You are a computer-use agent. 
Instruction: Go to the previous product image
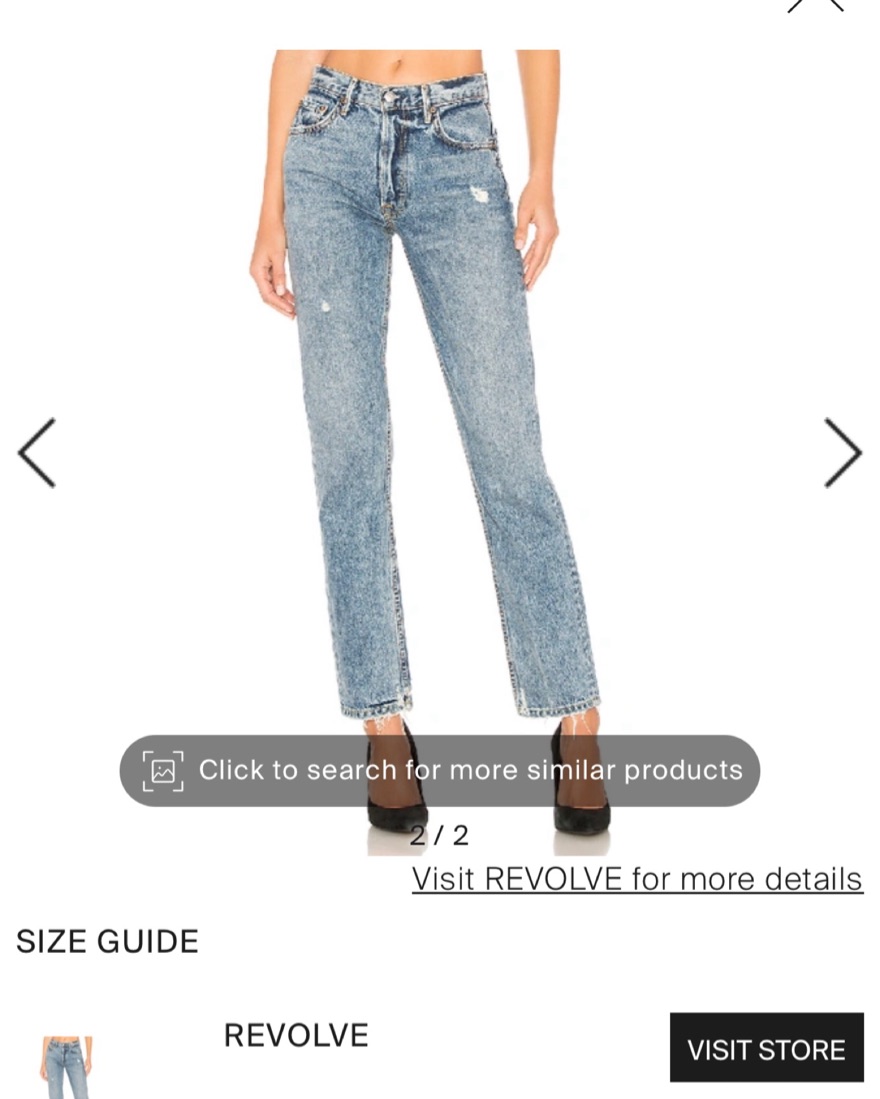(x=37, y=453)
